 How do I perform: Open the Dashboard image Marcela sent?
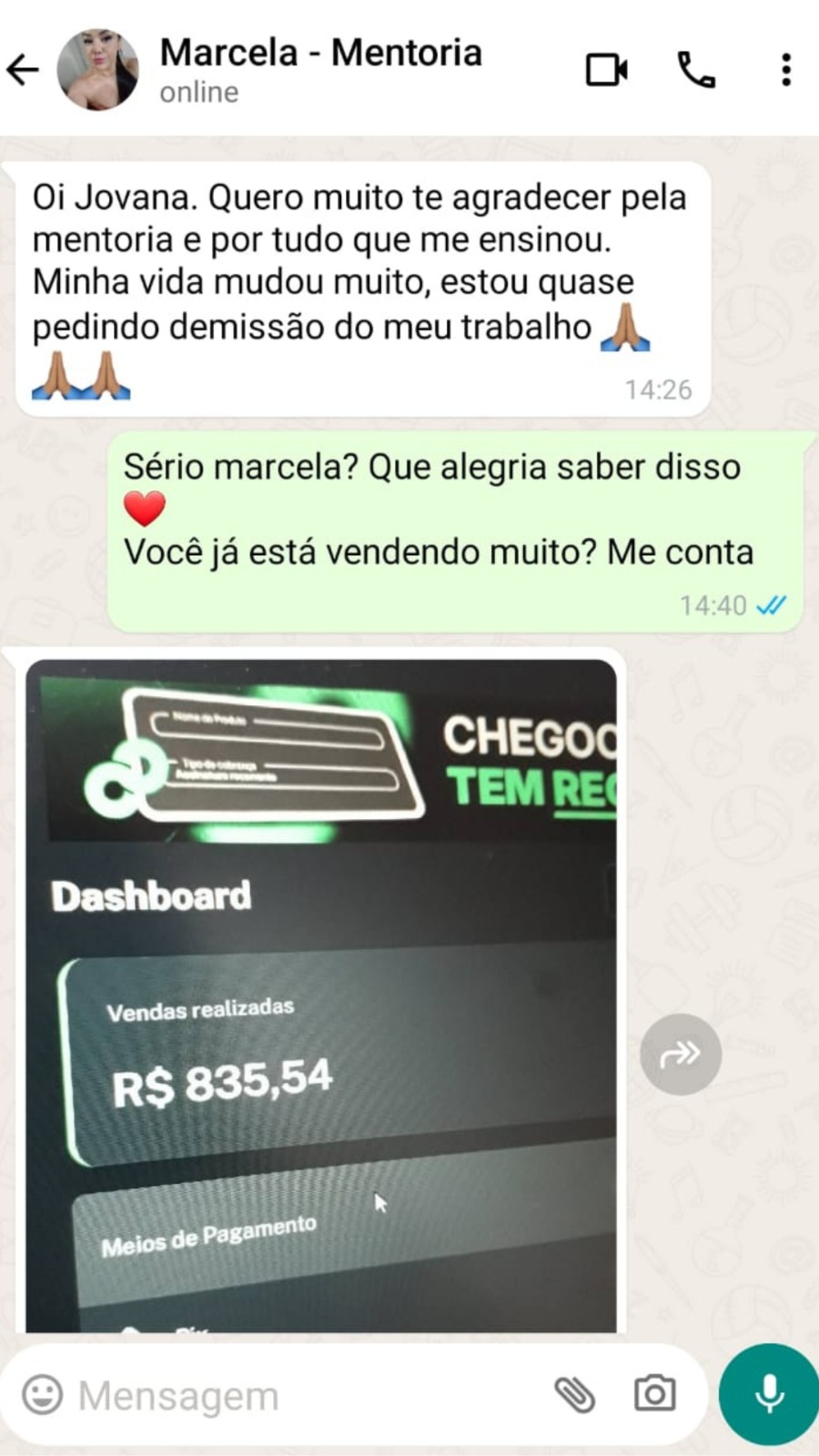pyautogui.click(x=320, y=996)
